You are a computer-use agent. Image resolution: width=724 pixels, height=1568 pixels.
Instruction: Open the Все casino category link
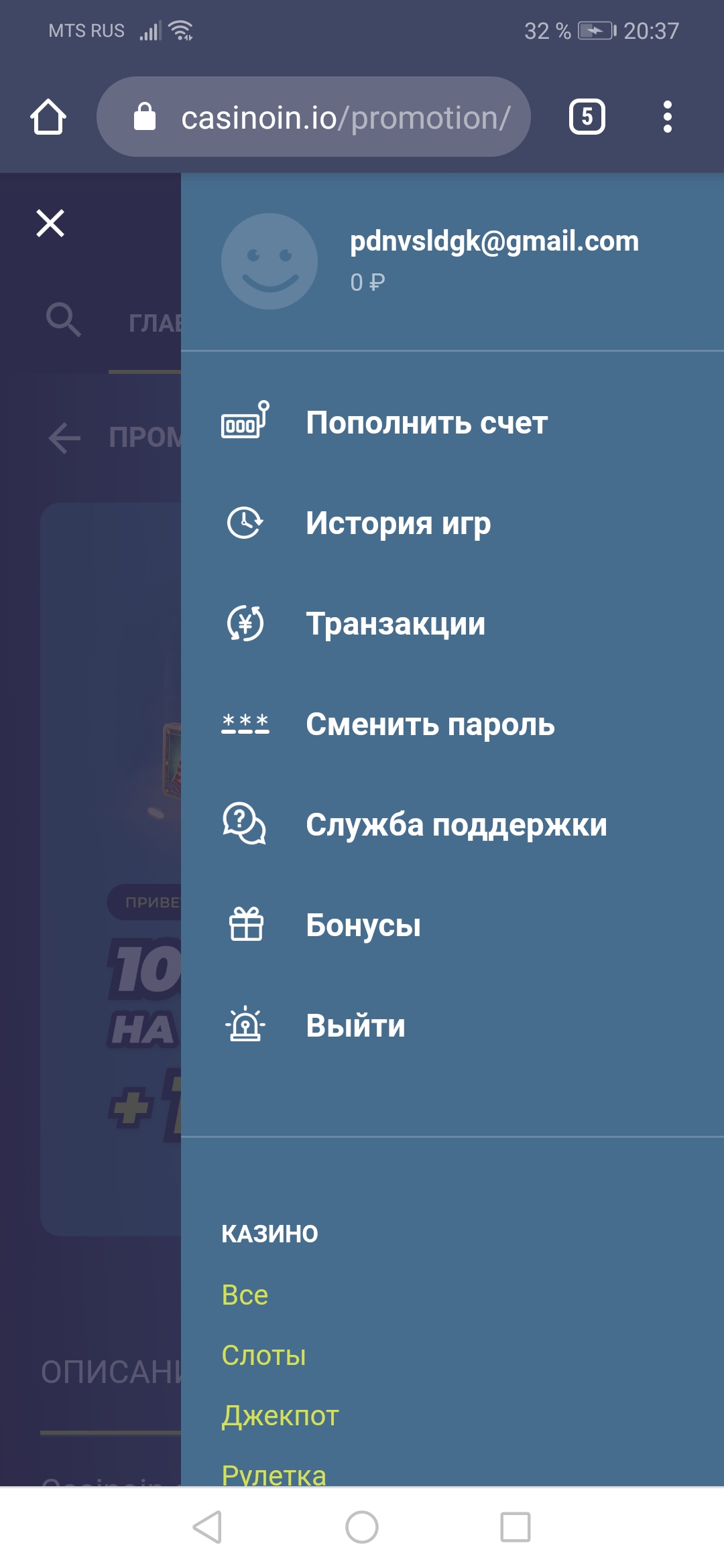point(245,1295)
